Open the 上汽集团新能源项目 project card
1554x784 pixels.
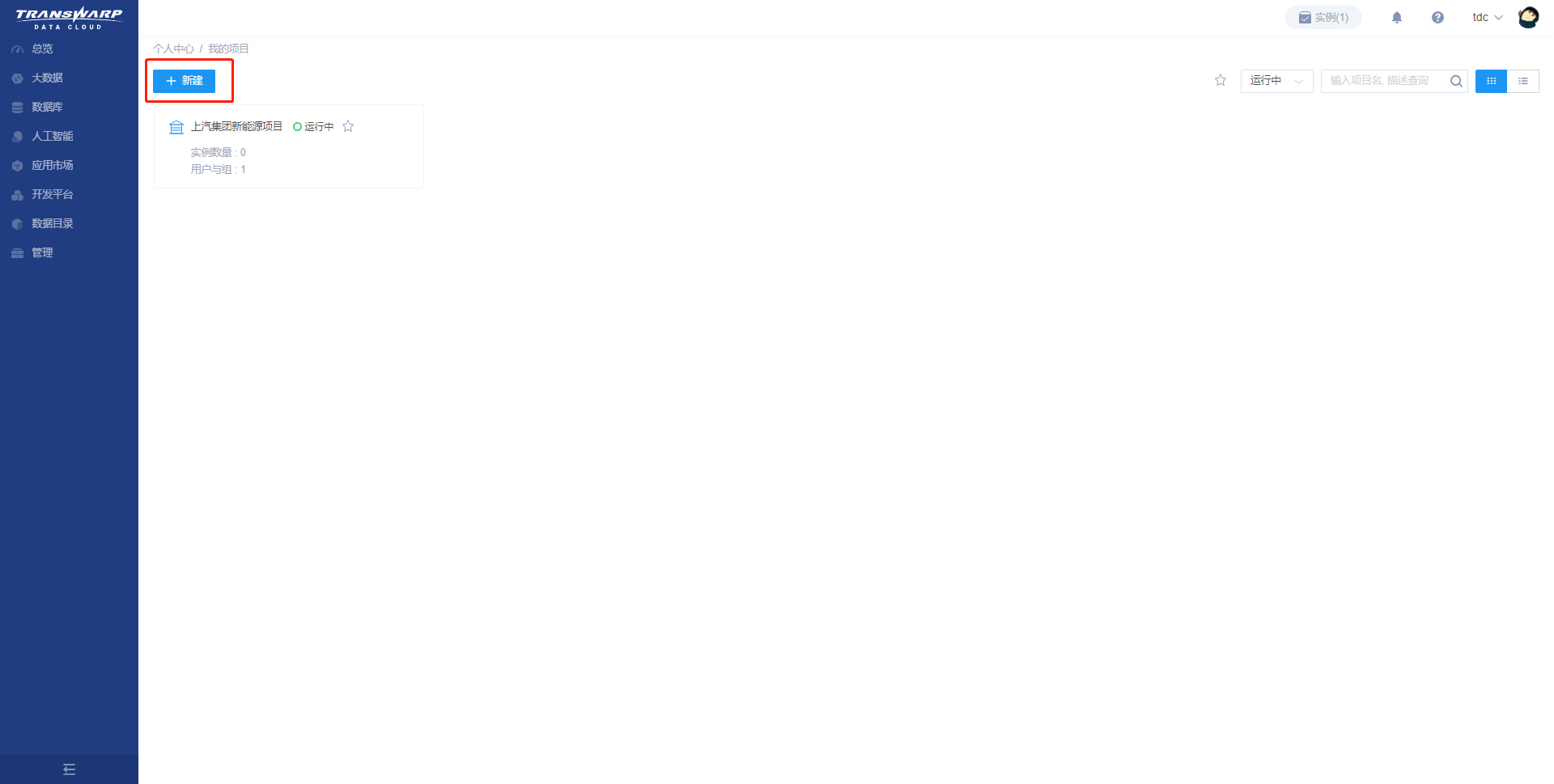[x=236, y=127]
